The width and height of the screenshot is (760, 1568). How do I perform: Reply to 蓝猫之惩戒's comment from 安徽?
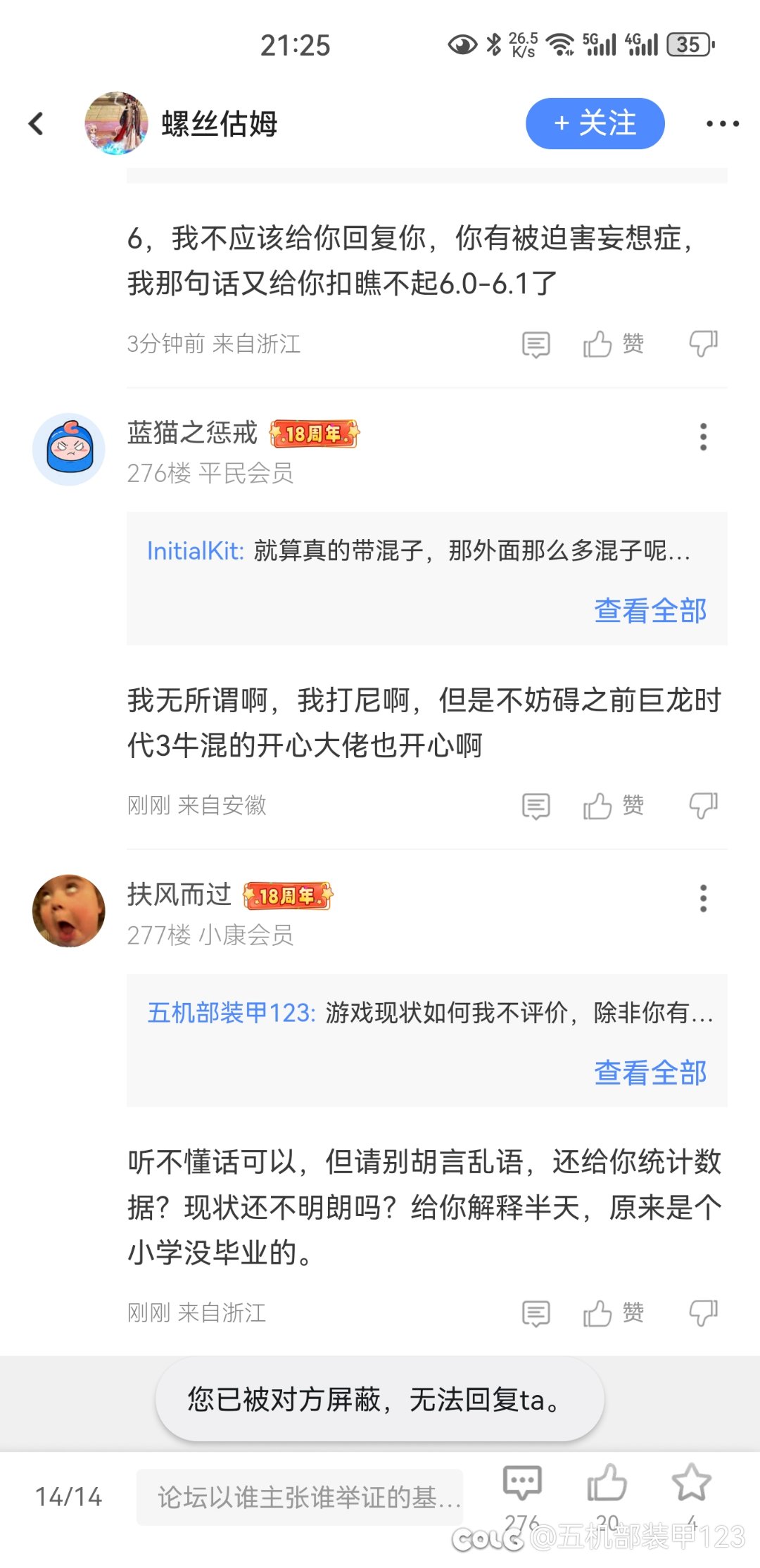[x=536, y=807]
